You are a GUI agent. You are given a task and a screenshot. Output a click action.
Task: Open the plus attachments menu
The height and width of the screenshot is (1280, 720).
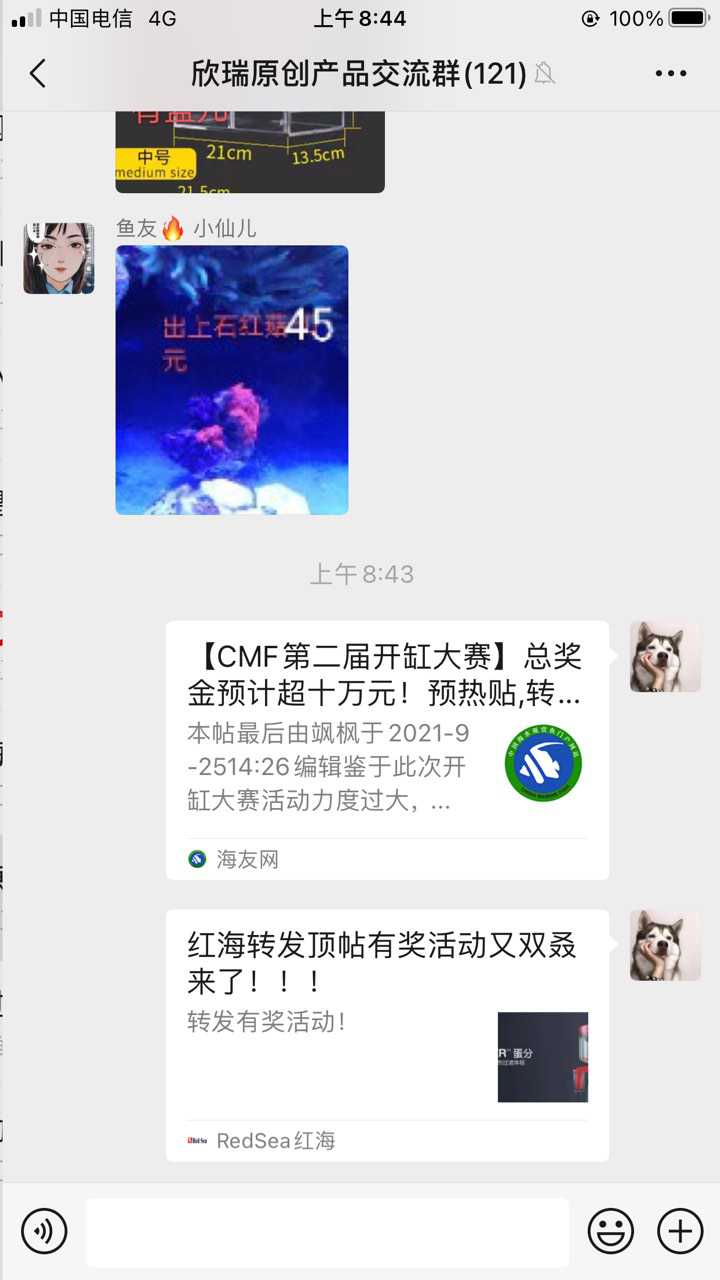(680, 1231)
